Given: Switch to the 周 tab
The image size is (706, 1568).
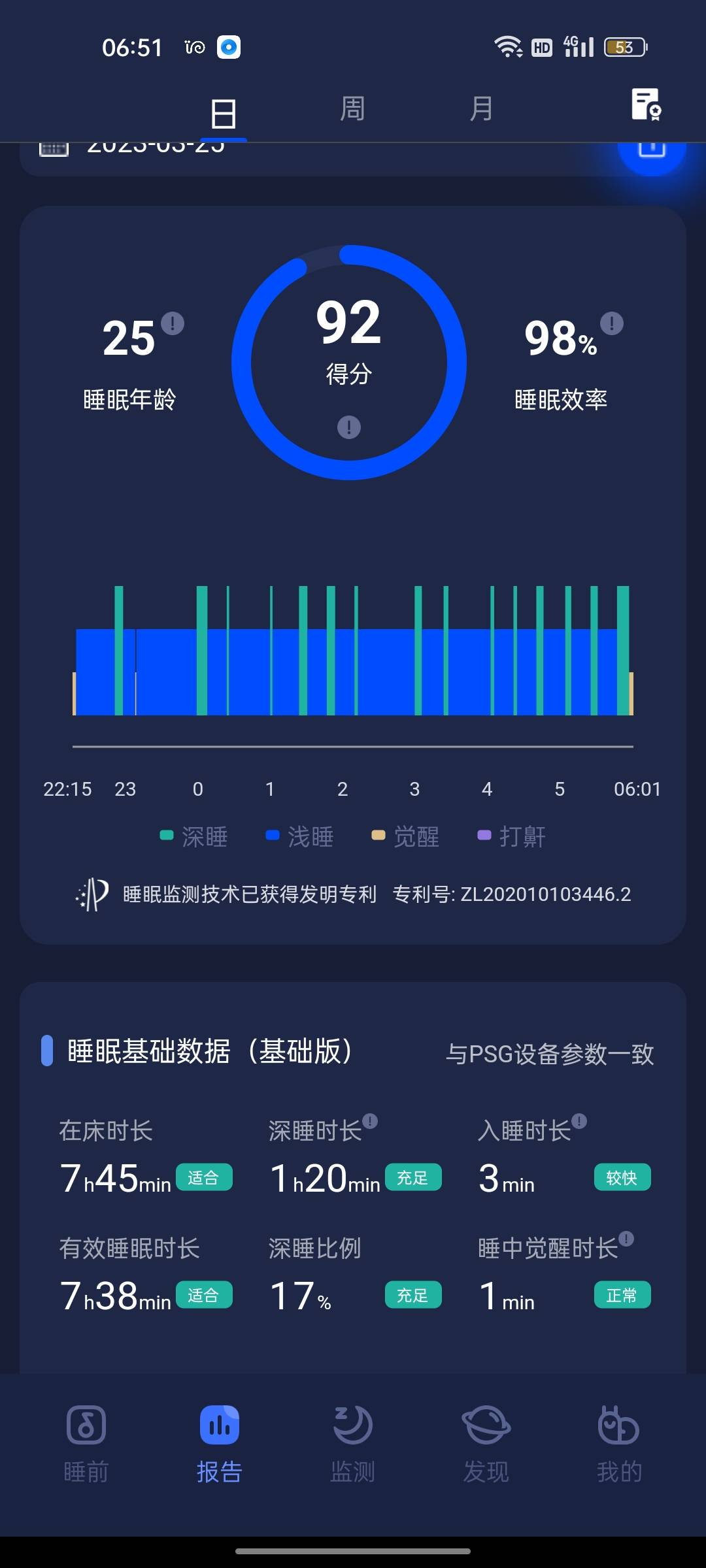Looking at the screenshot, I should 351,108.
